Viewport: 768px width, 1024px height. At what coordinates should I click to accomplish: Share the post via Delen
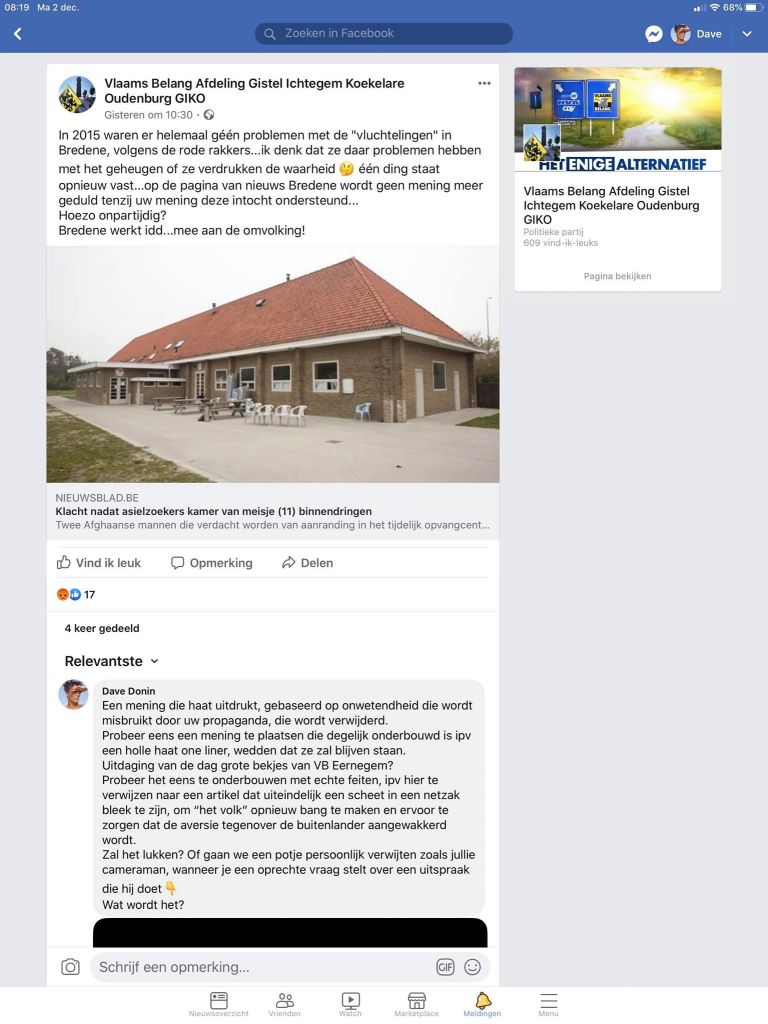[x=307, y=563]
